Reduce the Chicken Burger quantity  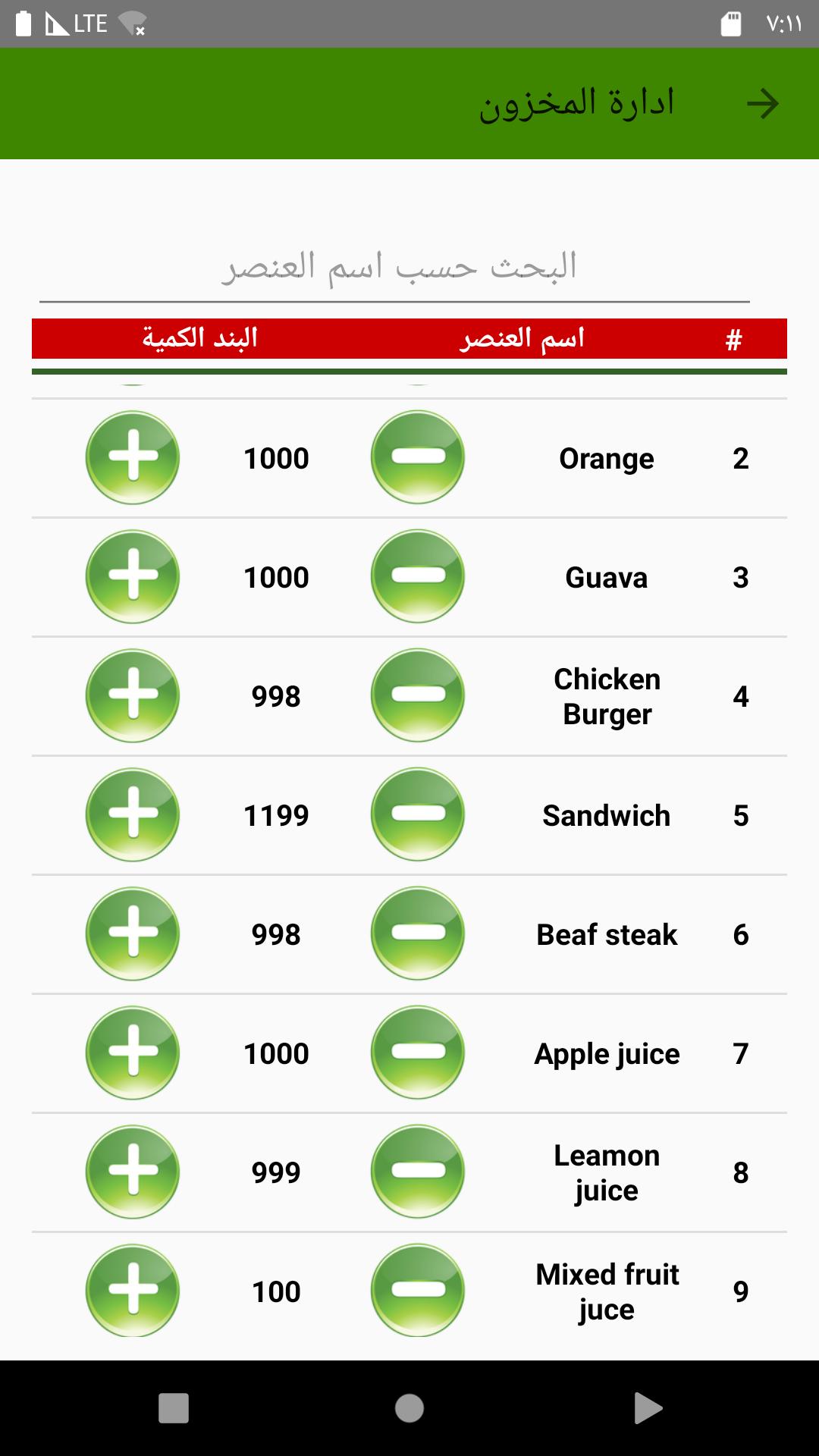coord(418,695)
